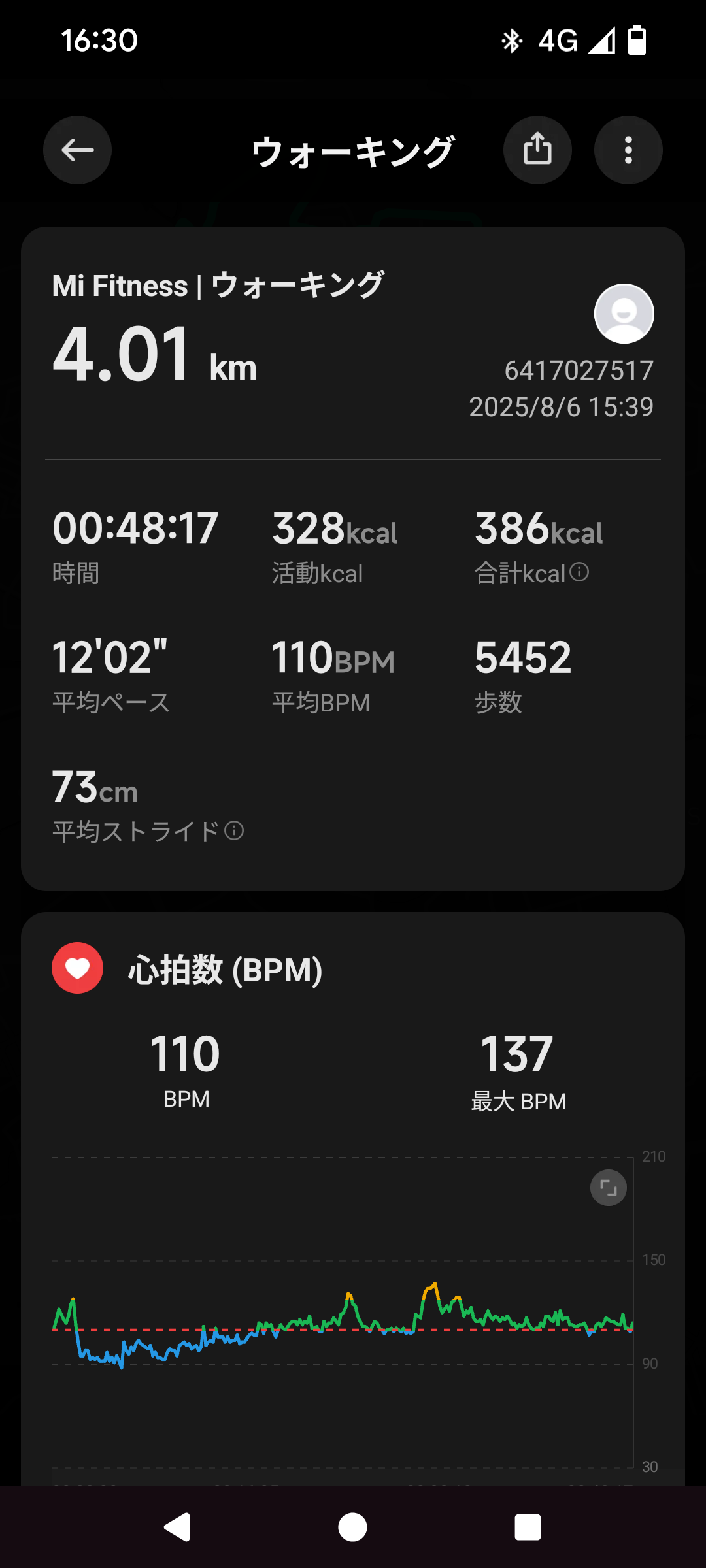Open recent apps from navigation bar

(528, 1527)
